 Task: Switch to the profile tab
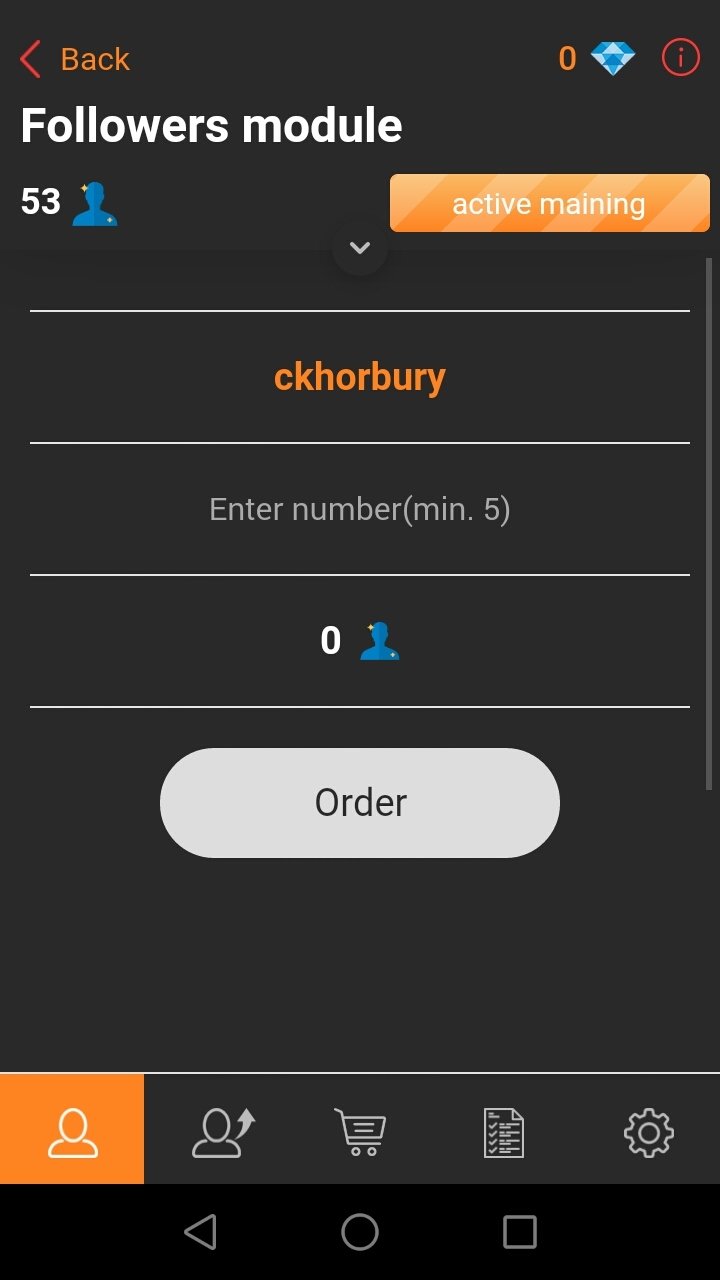(72, 1129)
